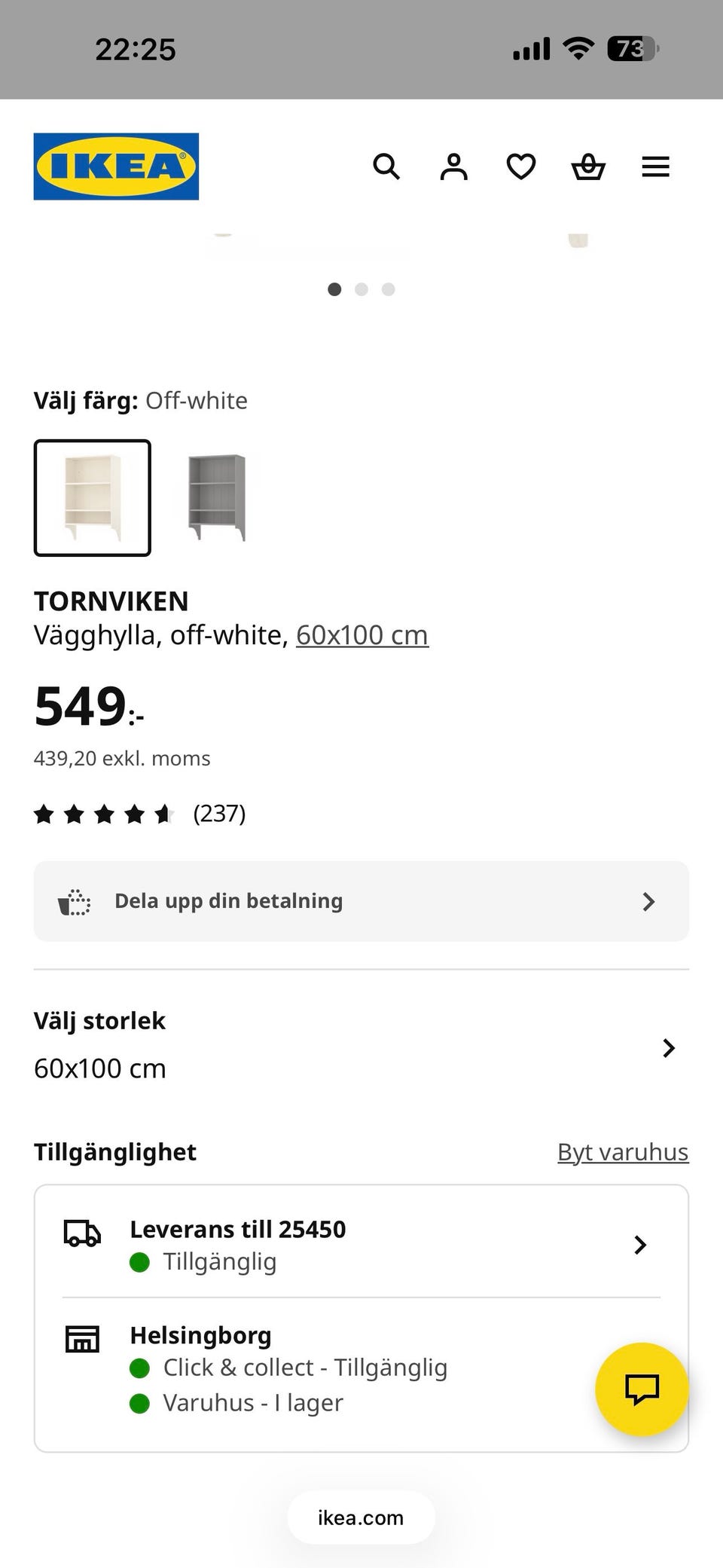723x1568 pixels.
Task: Click the IKEA logo
Action: click(x=116, y=167)
